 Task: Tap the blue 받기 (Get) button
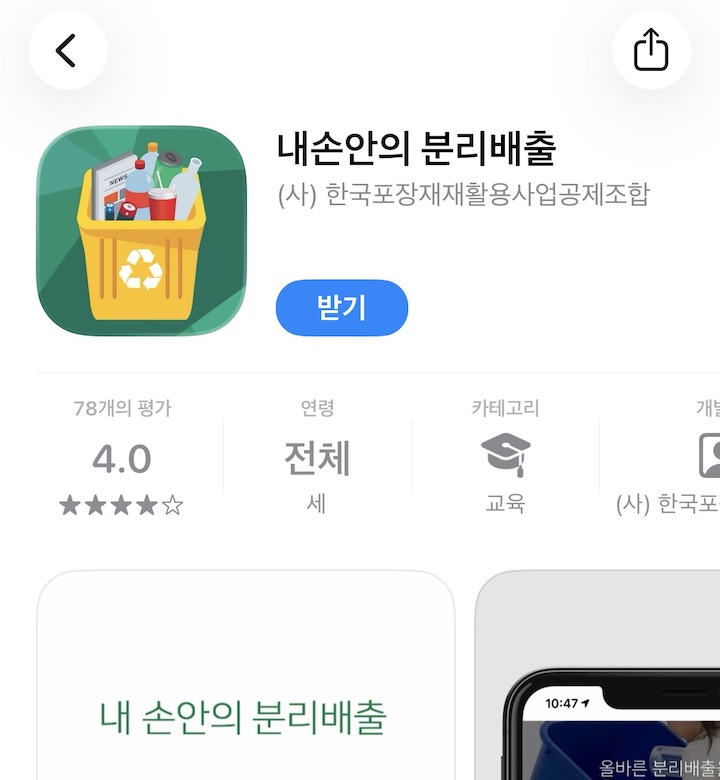(x=342, y=307)
